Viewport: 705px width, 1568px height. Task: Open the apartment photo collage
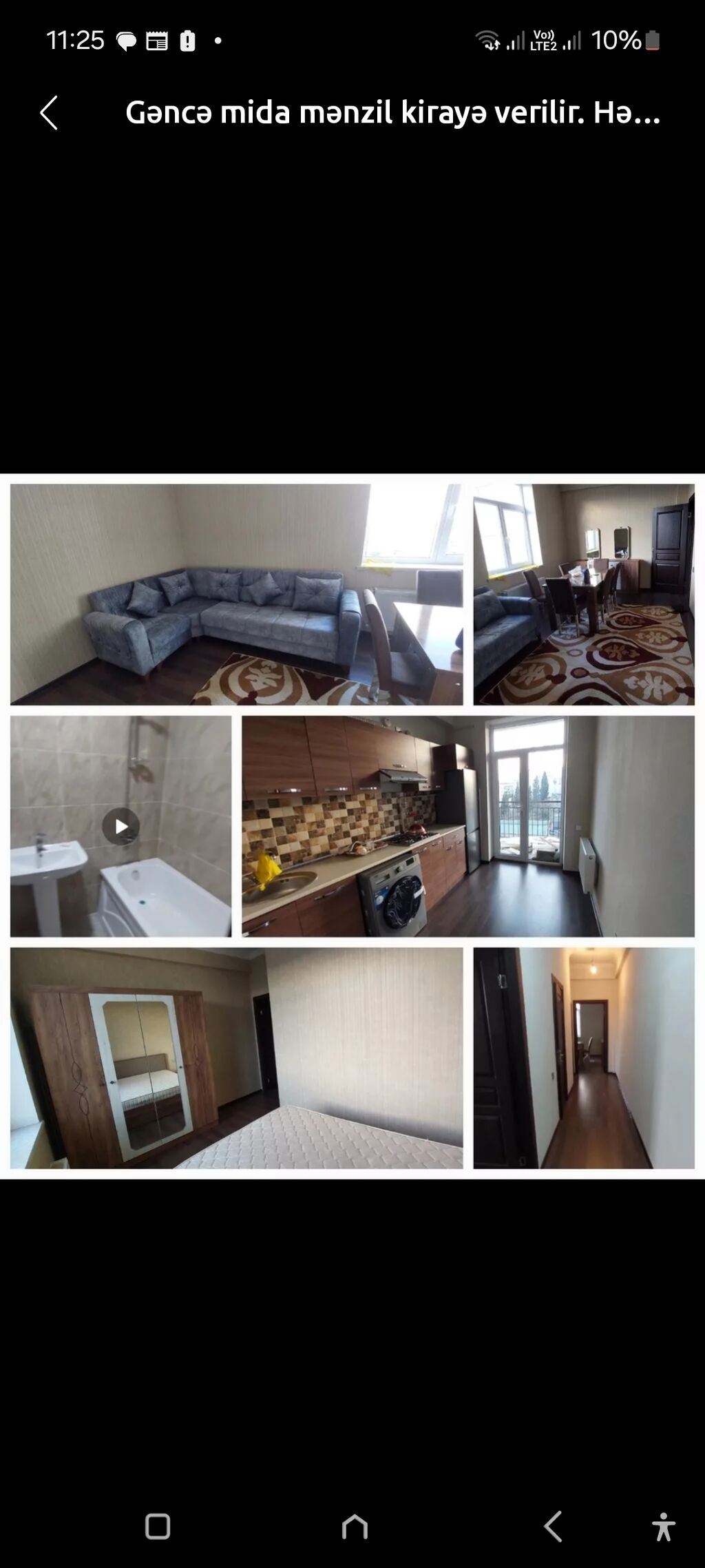352,826
